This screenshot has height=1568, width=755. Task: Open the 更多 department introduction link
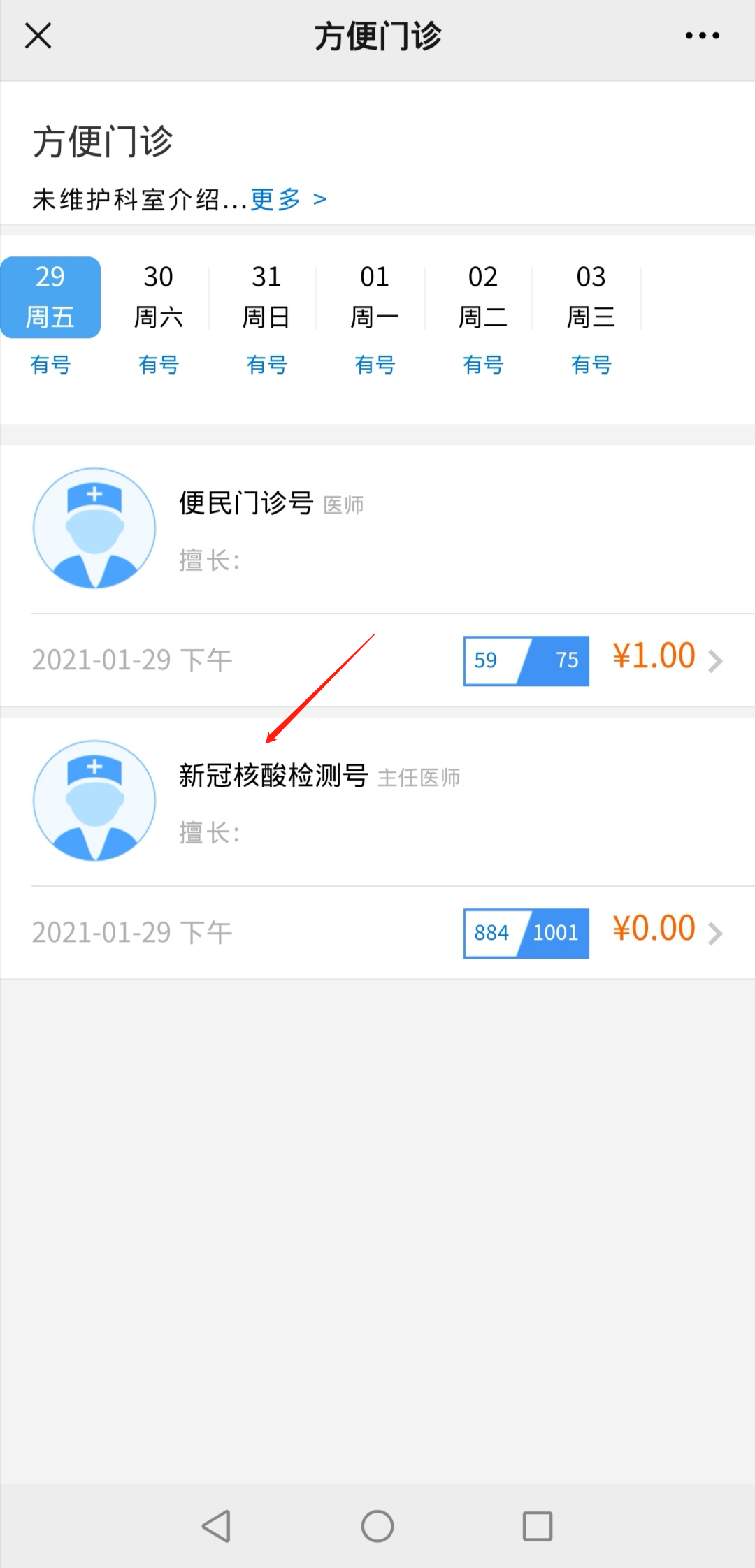point(287,200)
